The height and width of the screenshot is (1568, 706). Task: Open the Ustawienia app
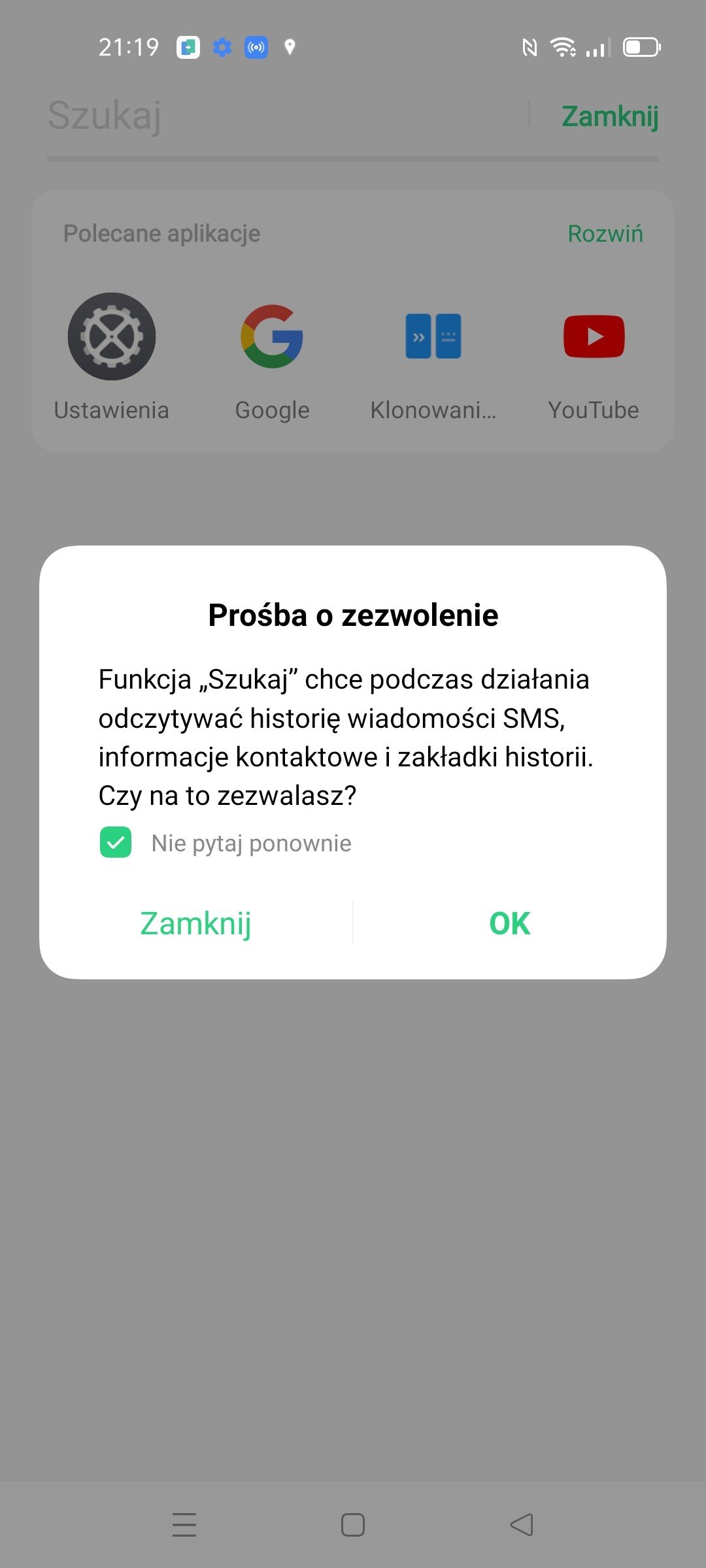[x=112, y=357]
